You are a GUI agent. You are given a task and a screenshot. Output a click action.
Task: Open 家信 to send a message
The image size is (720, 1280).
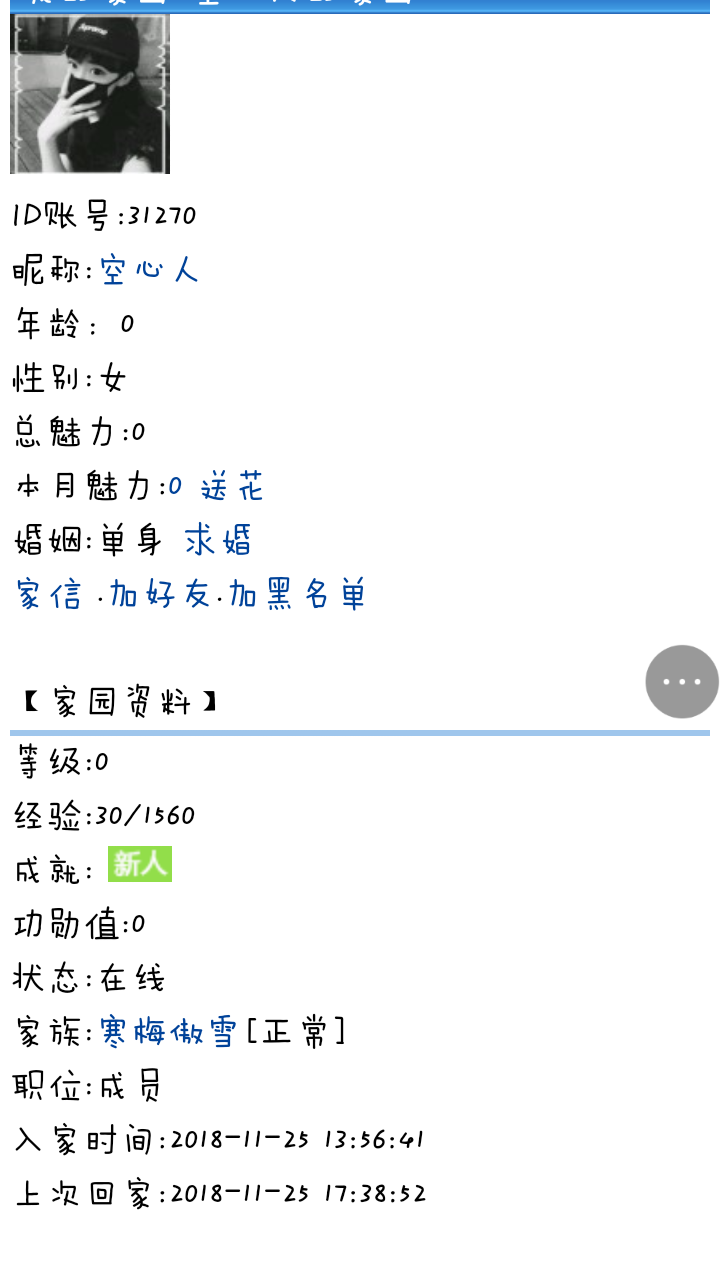coord(49,594)
